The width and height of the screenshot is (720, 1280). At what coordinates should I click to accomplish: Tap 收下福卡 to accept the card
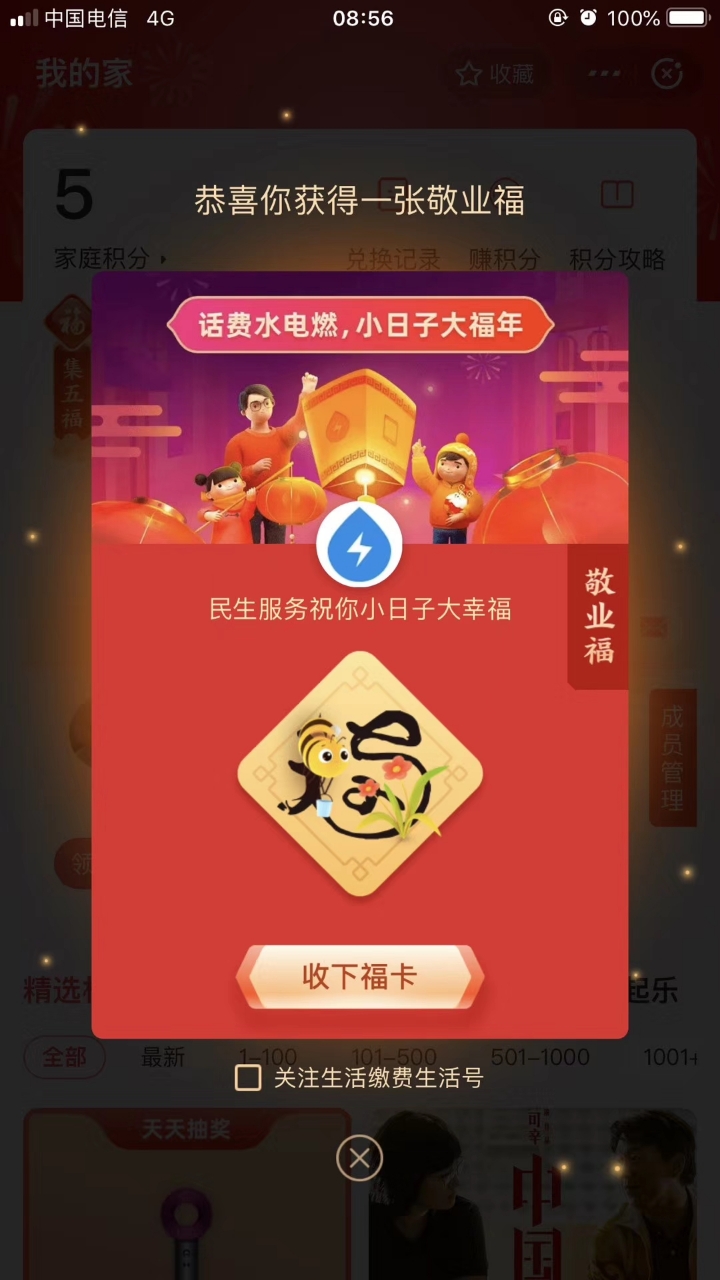click(359, 976)
